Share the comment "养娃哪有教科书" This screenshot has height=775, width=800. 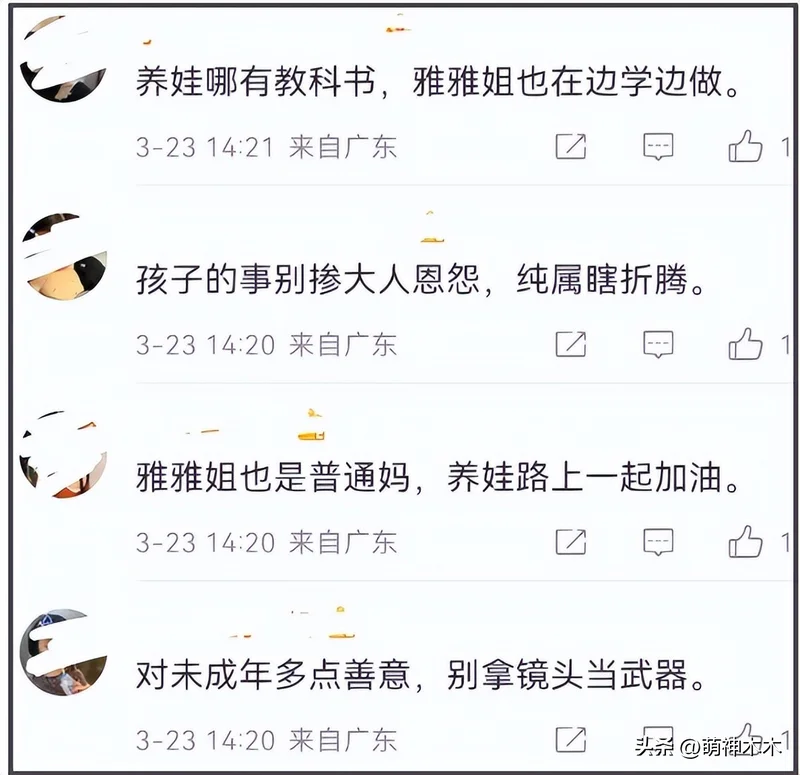tap(570, 147)
